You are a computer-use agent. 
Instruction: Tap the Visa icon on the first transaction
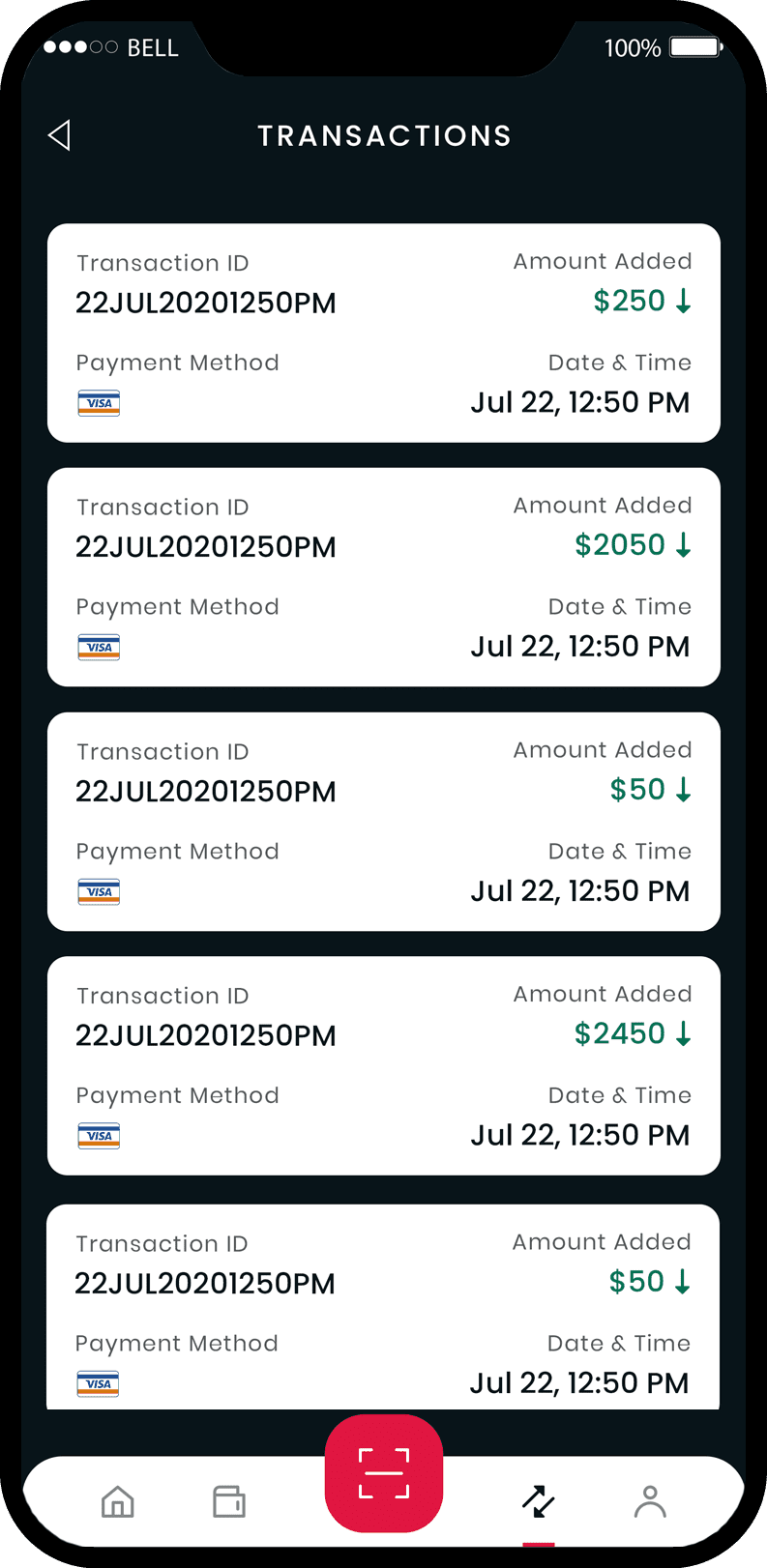tap(99, 402)
